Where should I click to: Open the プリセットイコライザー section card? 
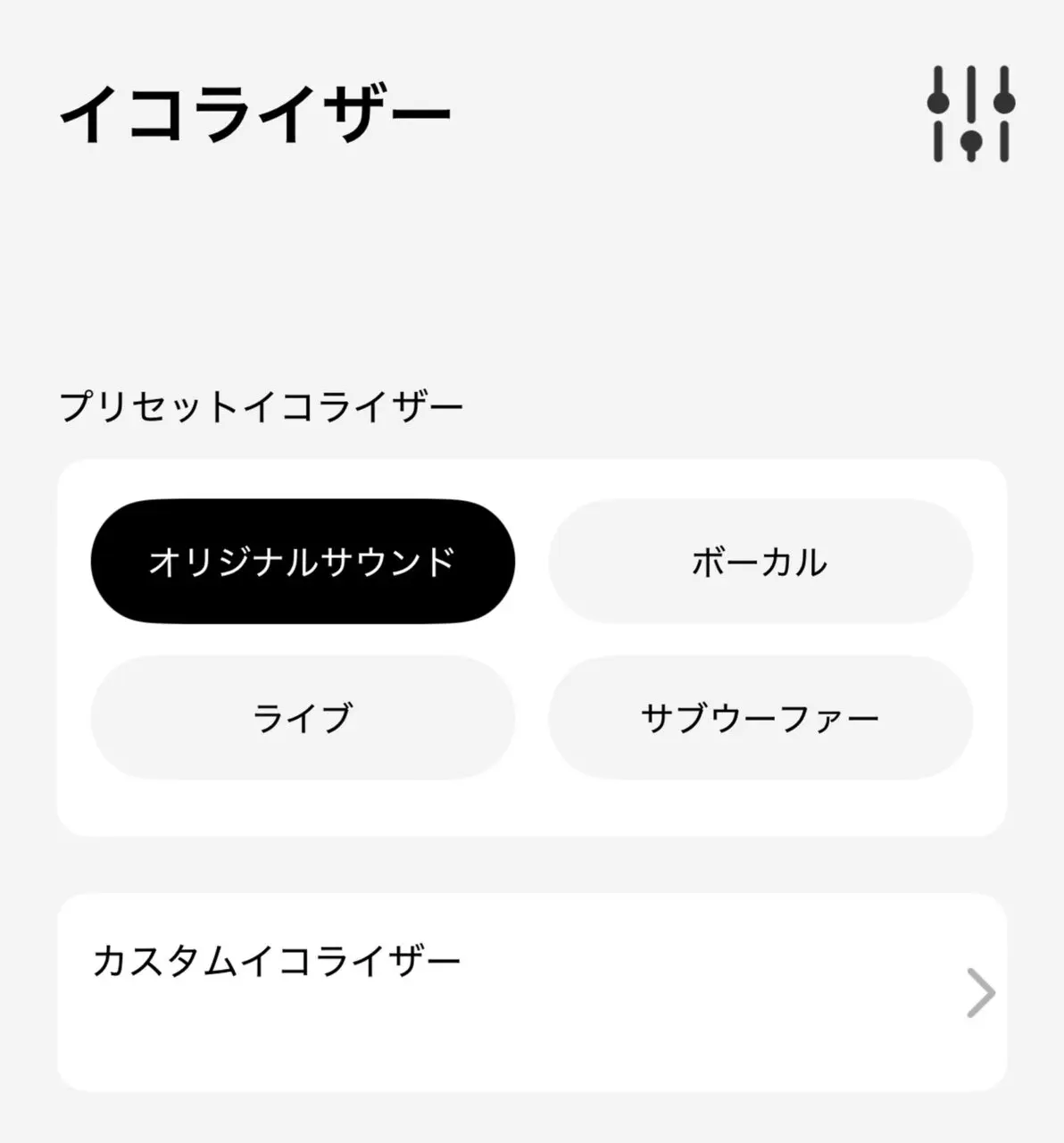532,643
